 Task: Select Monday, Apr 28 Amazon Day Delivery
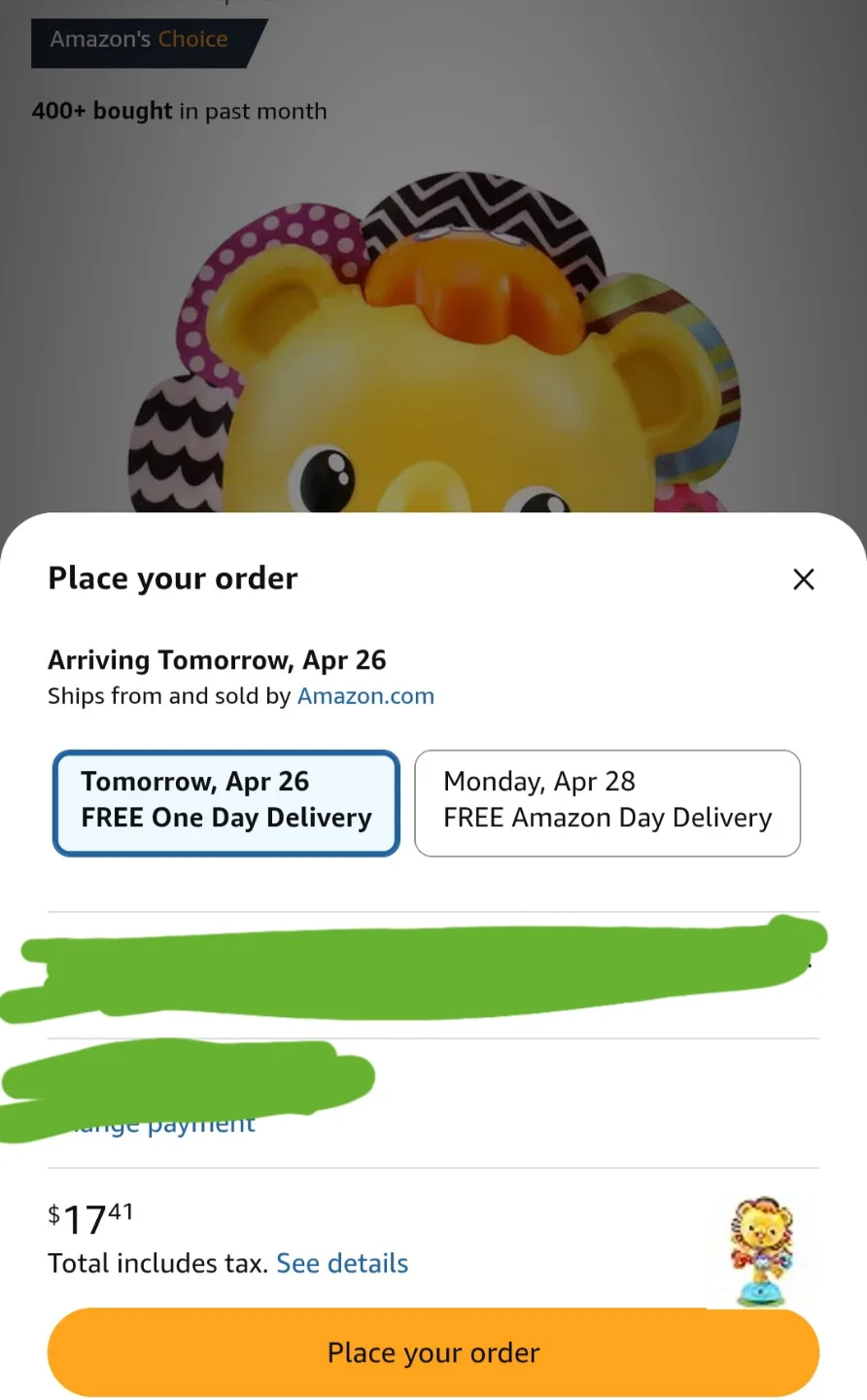[607, 802]
